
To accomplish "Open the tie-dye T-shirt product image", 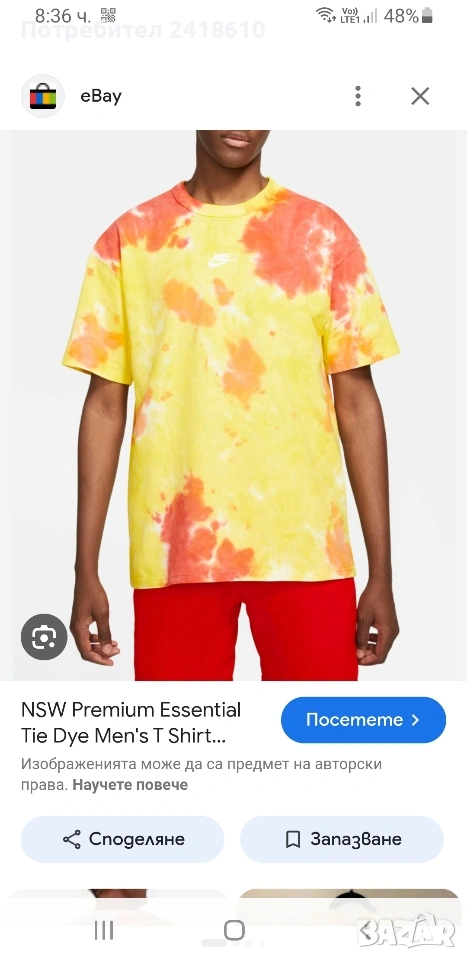I will tap(233, 405).
